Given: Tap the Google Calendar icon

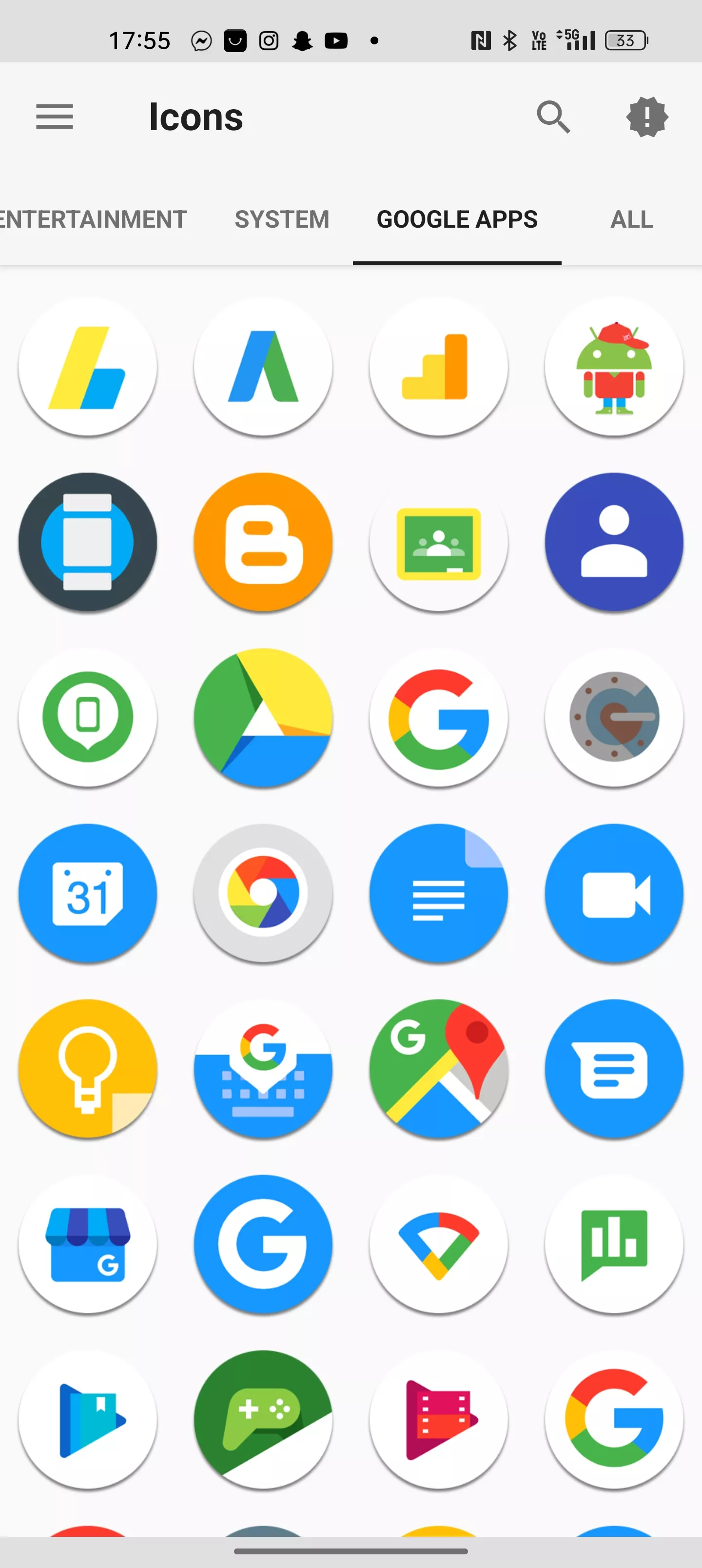Looking at the screenshot, I should click(88, 893).
